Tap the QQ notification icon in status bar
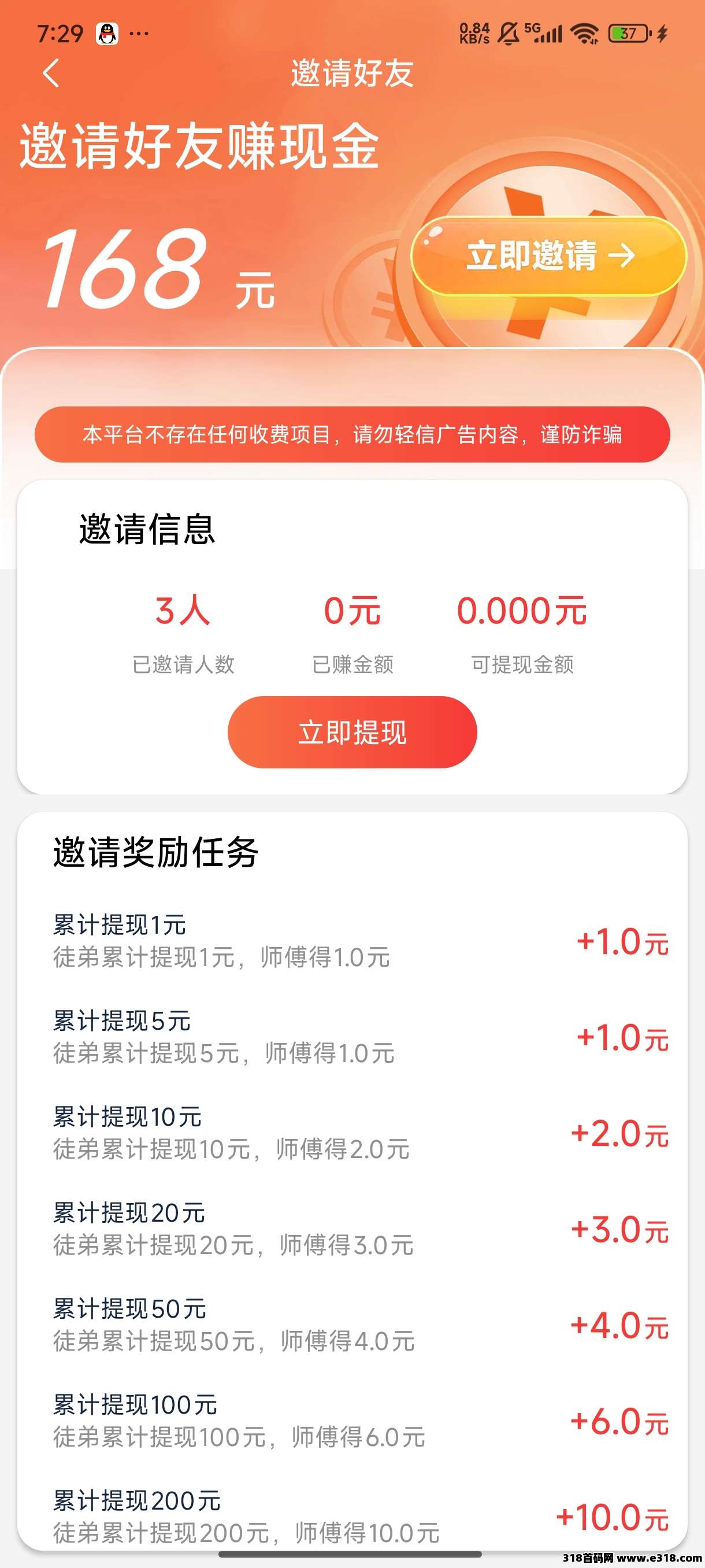 [x=109, y=33]
